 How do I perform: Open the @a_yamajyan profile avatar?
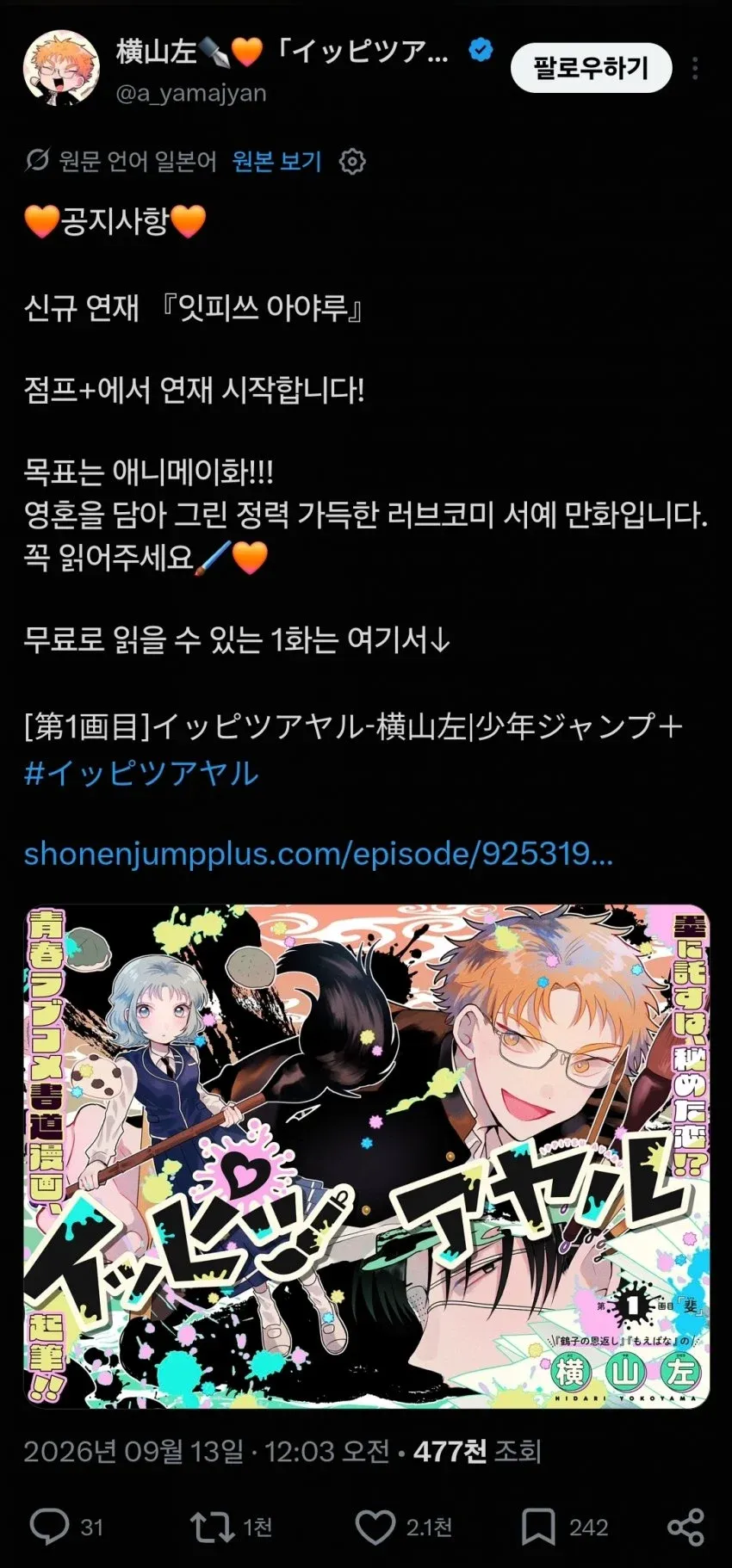61,68
